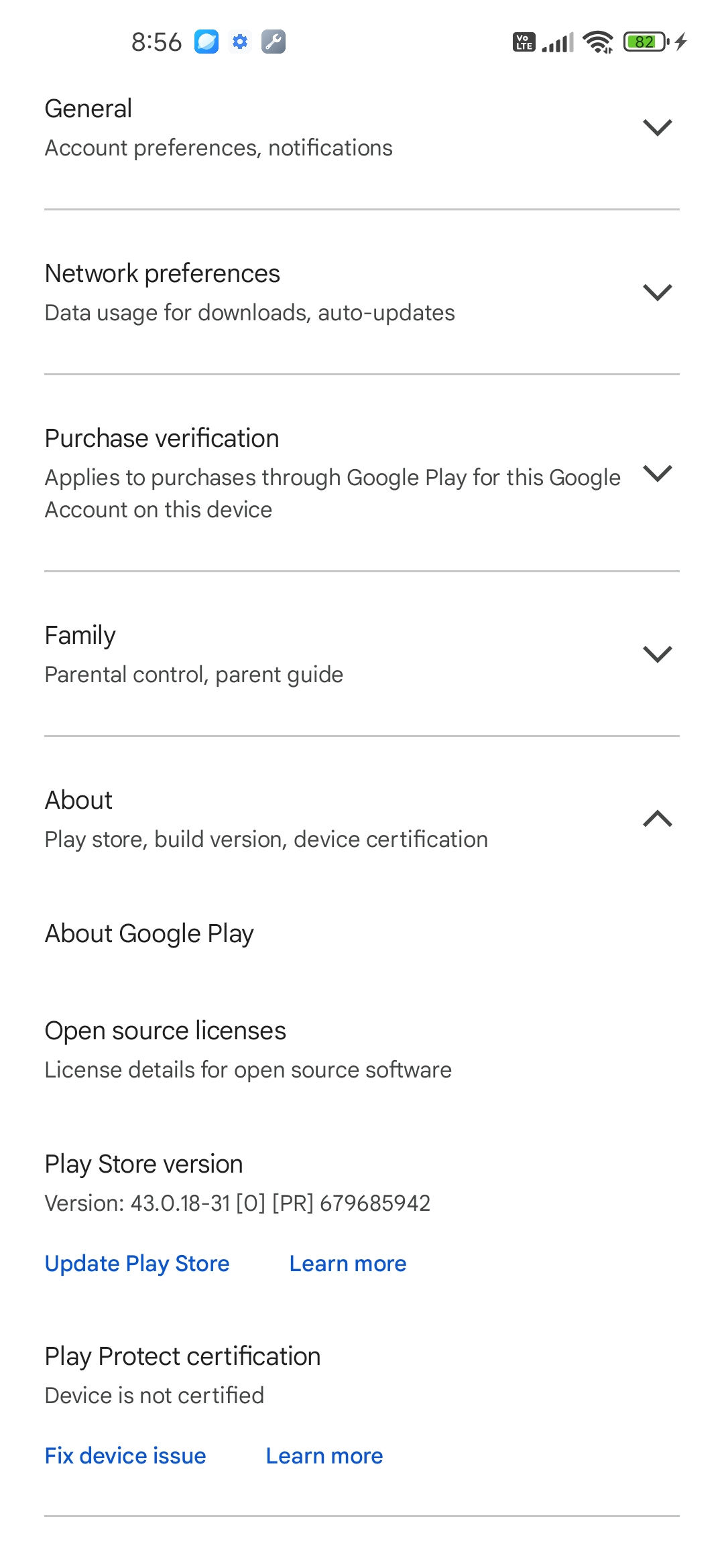Tap Learn more under Play Protect certification

(x=324, y=1456)
